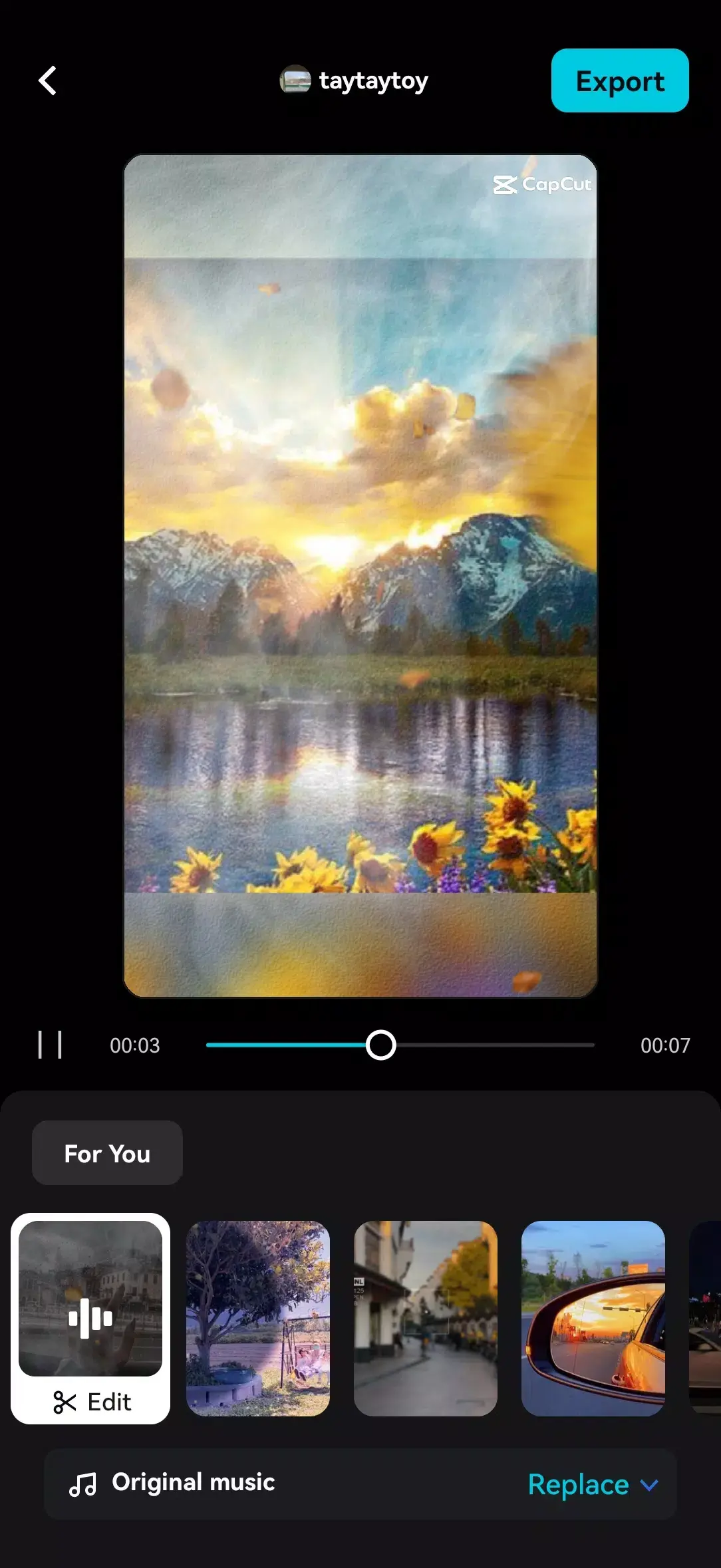This screenshot has width=721, height=1568.
Task: Tap the circular playhead handle
Action: [381, 1045]
